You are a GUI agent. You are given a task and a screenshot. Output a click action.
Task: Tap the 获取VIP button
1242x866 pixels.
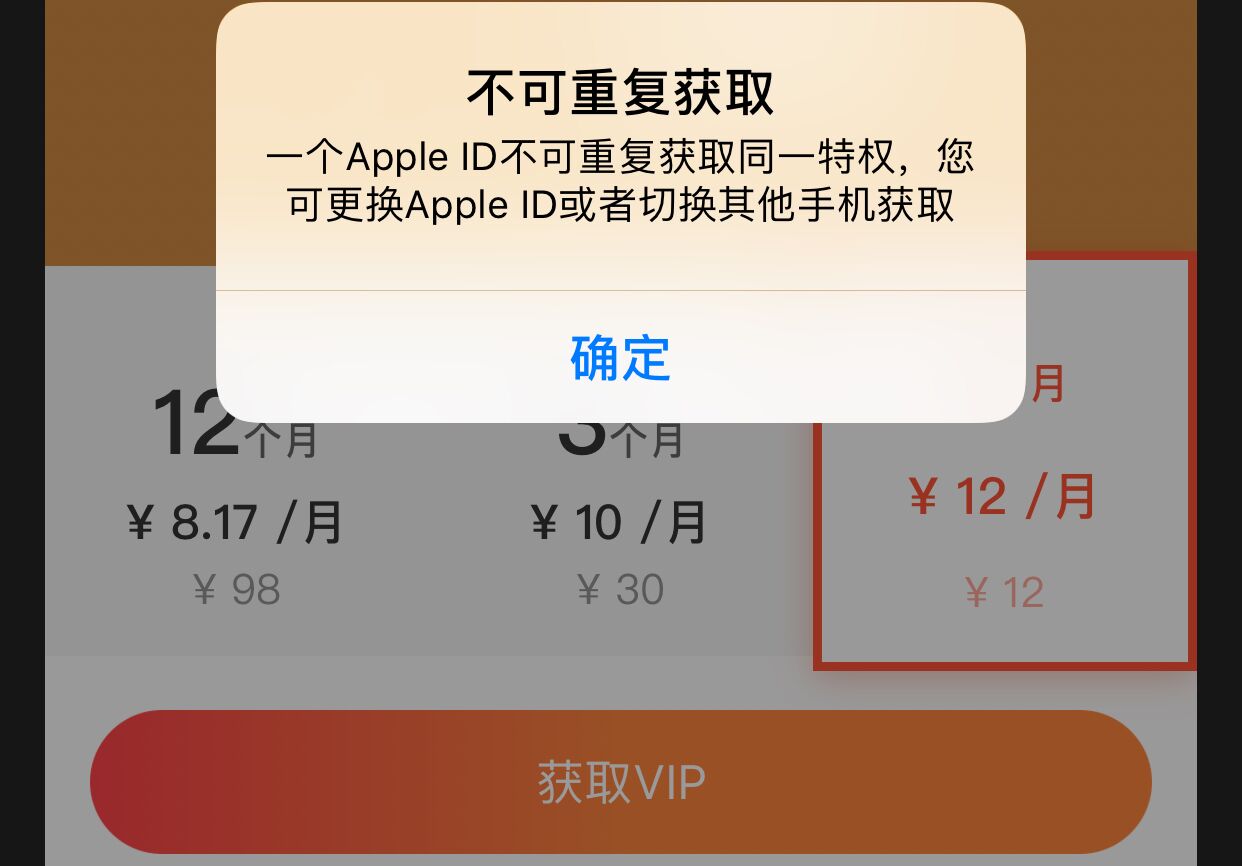coord(620,782)
